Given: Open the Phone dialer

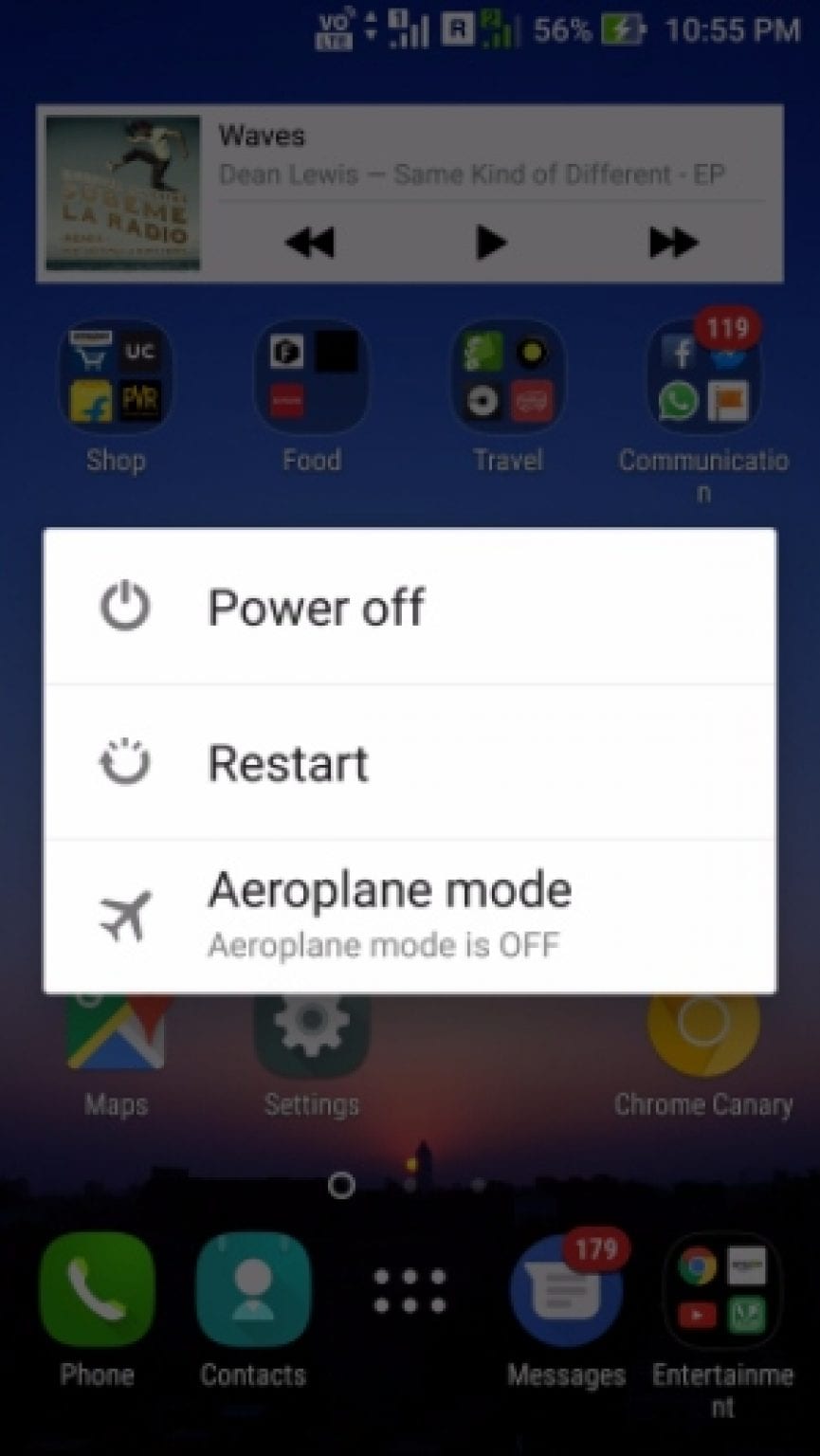Looking at the screenshot, I should pos(98,1289).
